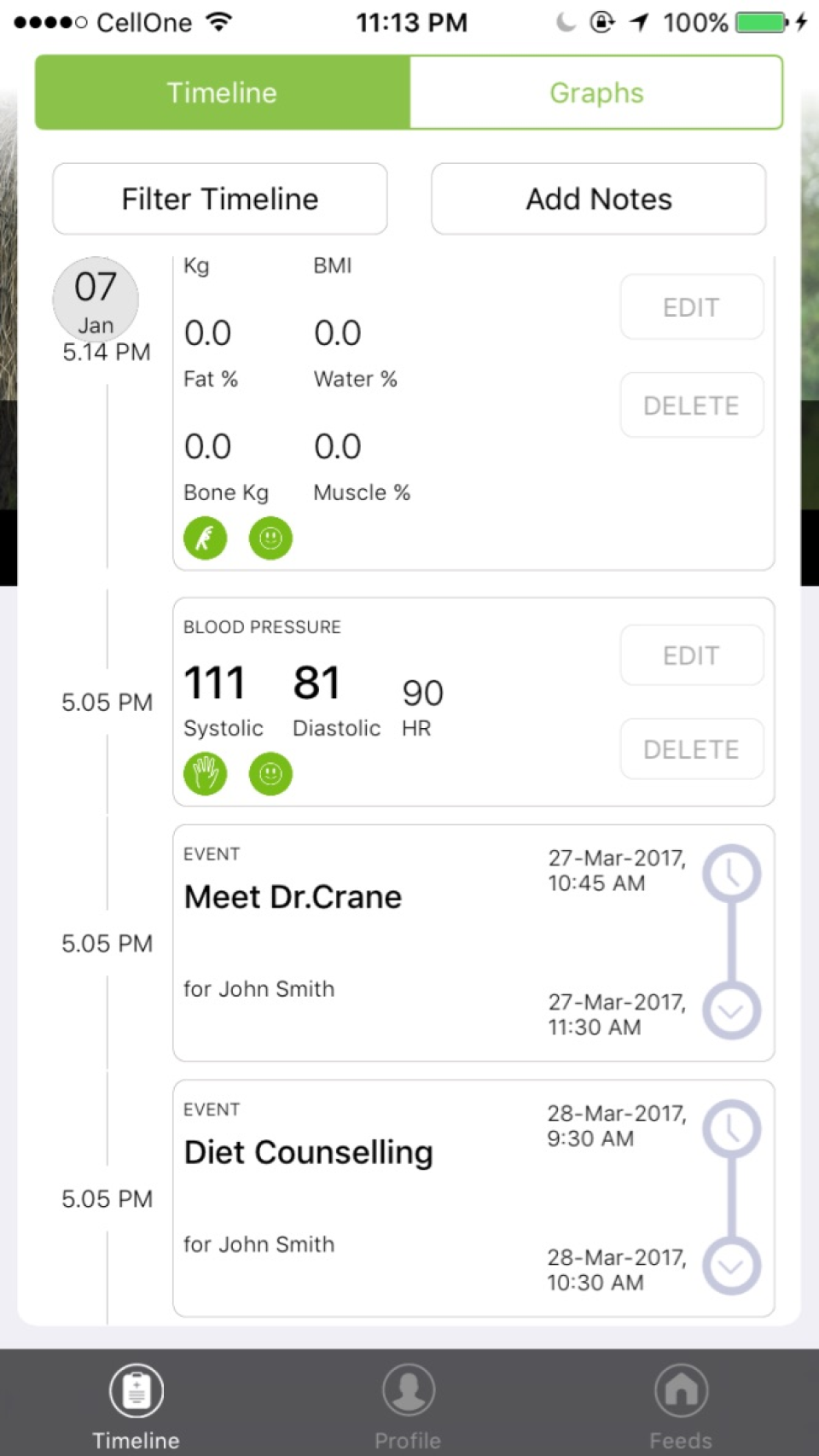
Task: Tap the hand icon under blood pressure
Action: click(x=206, y=774)
